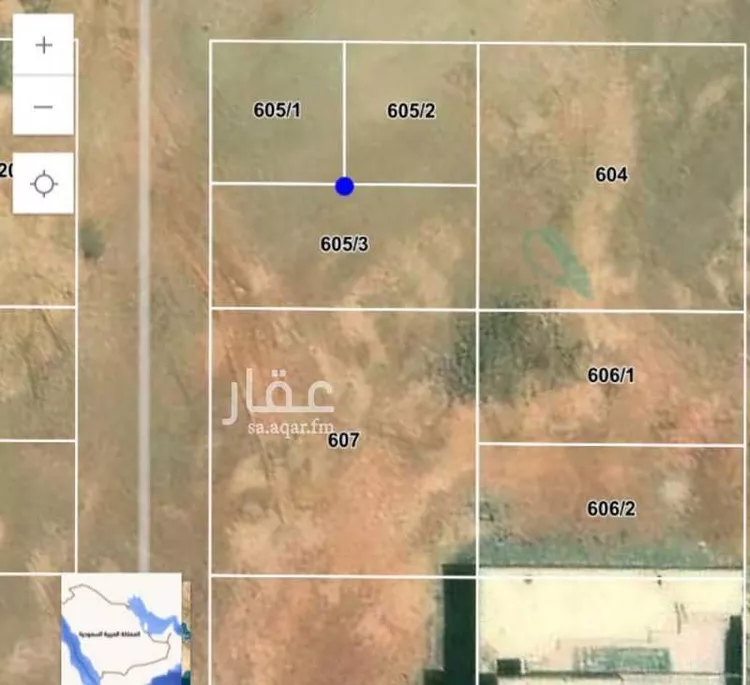Zoom in on the map
This screenshot has height=685, width=750.
pos(43,46)
